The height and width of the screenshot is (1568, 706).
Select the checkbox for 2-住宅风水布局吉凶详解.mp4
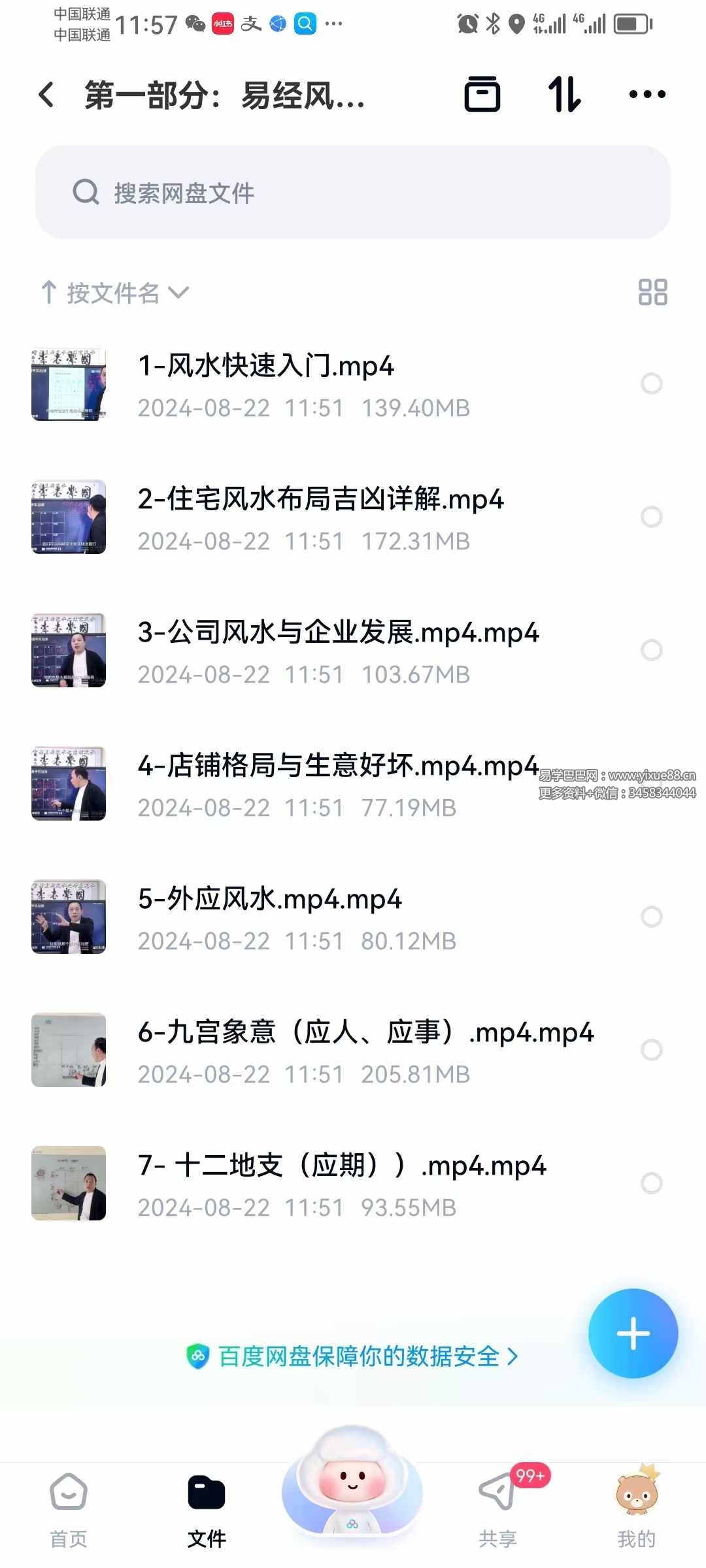651,517
